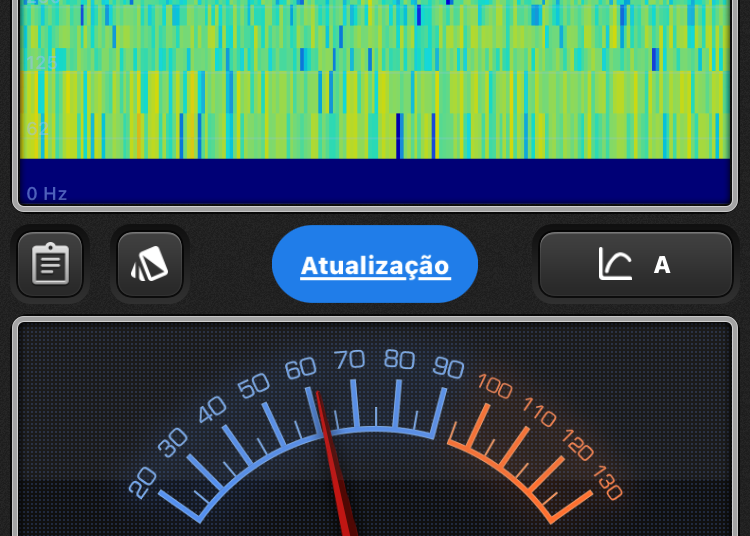Change the A frequency weighting curve

(x=636, y=265)
